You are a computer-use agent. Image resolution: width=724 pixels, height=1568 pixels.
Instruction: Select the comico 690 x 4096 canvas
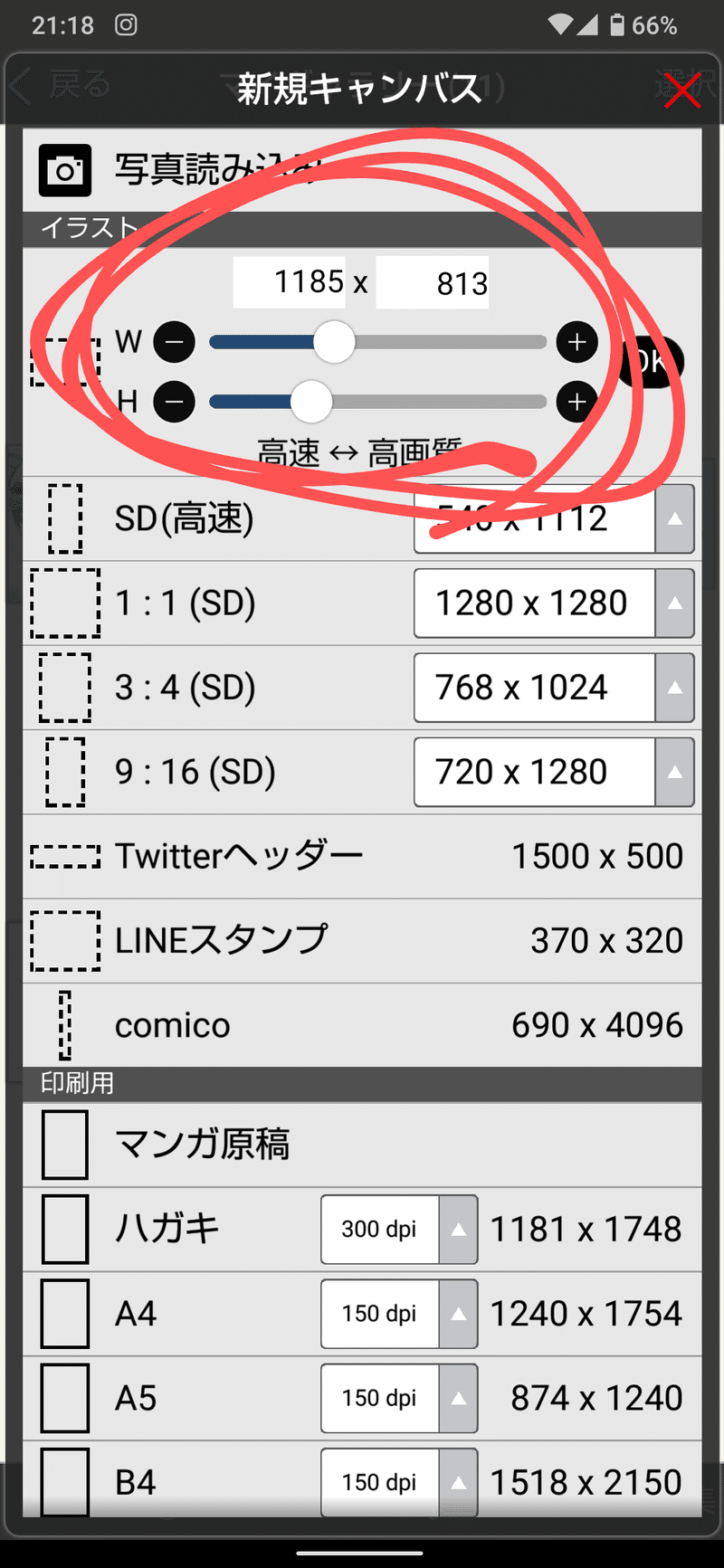(x=362, y=1025)
